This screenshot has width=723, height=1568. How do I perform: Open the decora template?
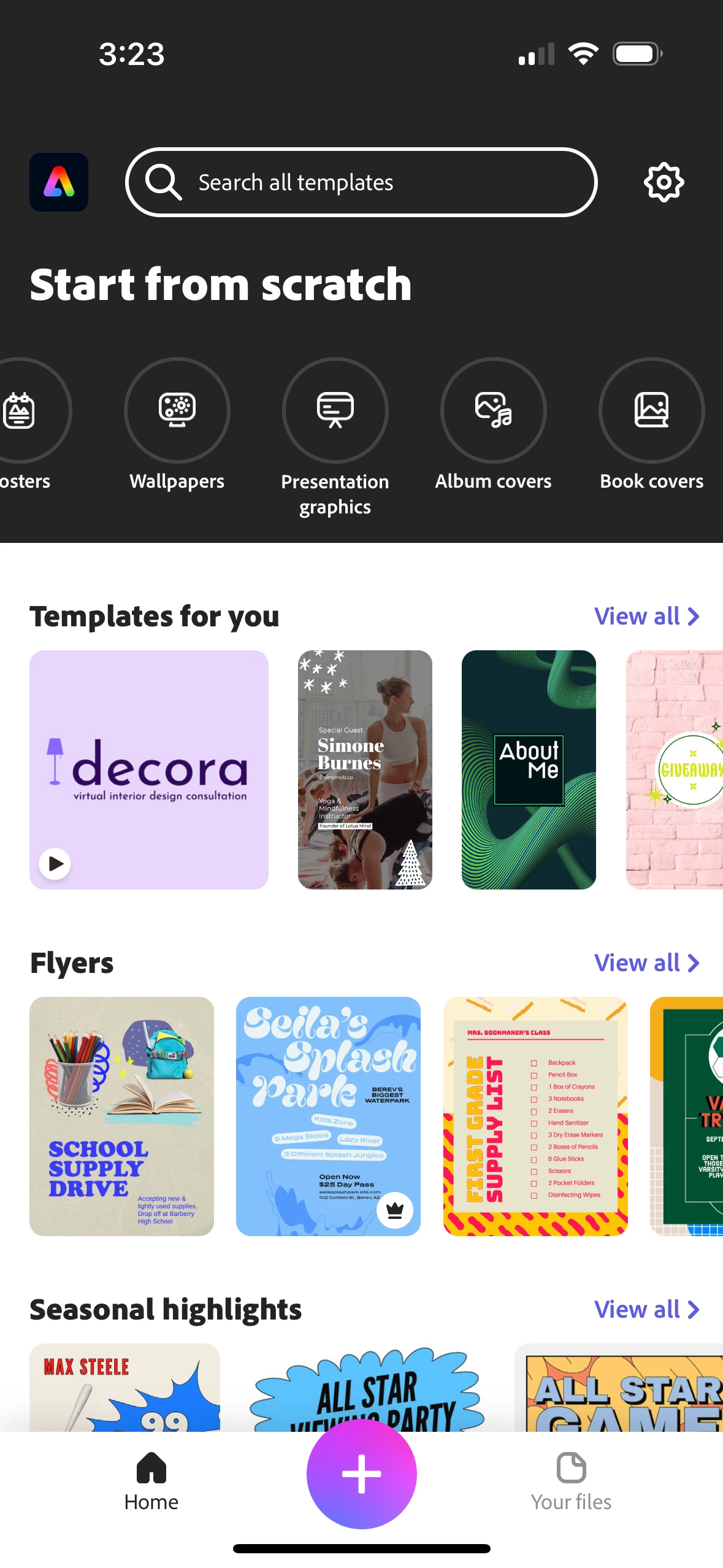pos(149,769)
